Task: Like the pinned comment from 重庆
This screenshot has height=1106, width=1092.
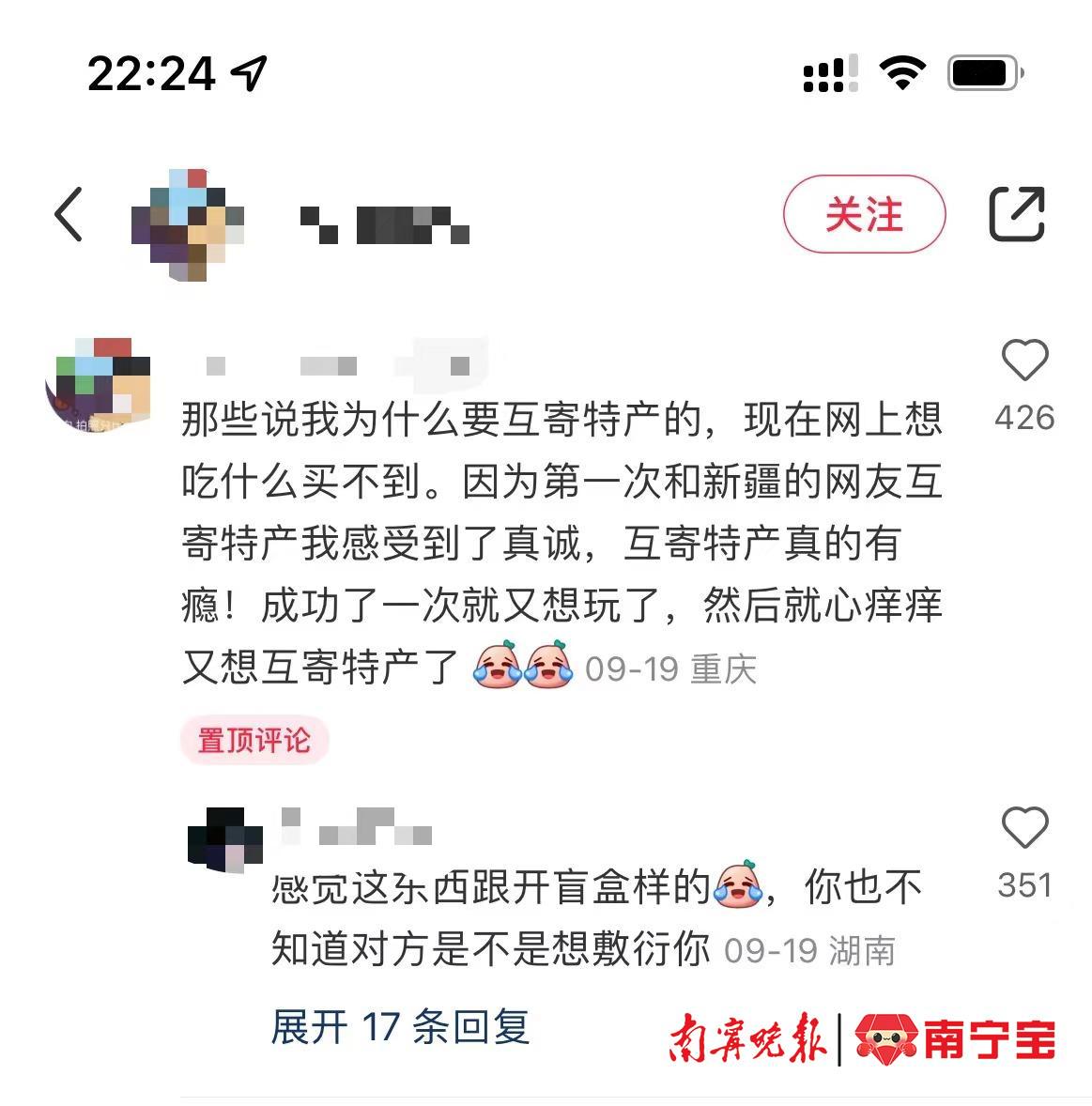Action: [1023, 361]
